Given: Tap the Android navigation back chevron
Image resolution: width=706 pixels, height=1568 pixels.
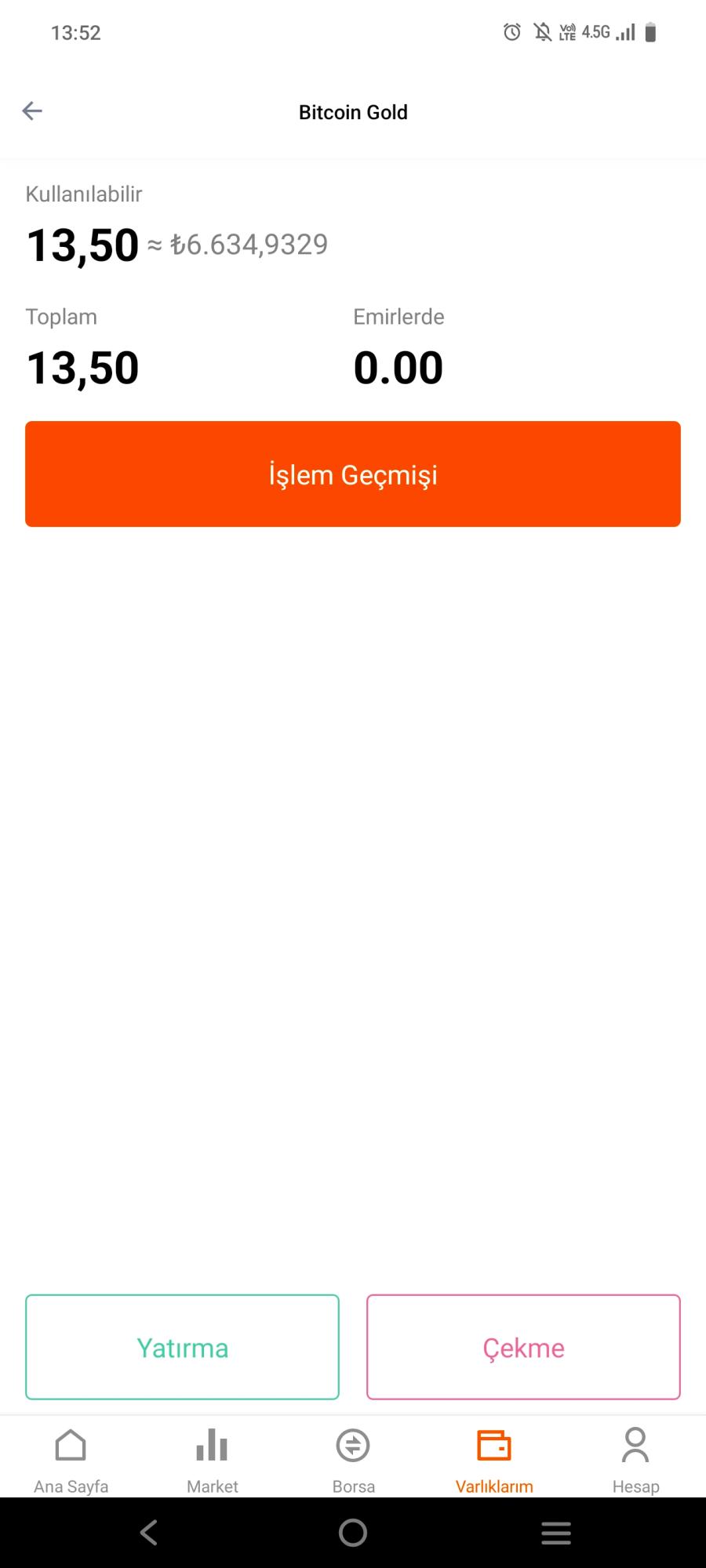Looking at the screenshot, I should [149, 1533].
